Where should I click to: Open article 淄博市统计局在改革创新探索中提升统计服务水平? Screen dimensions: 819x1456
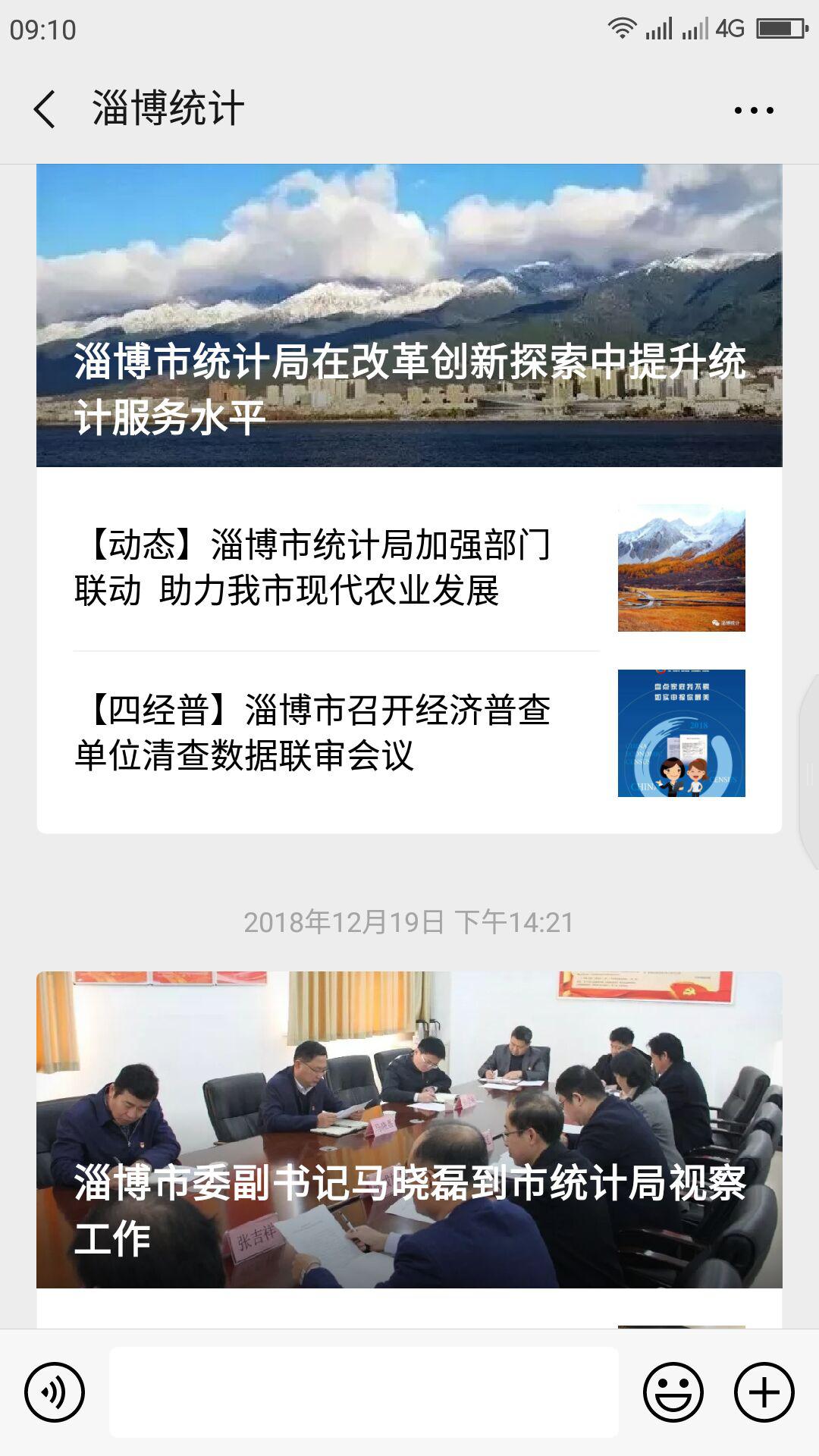[x=409, y=315]
